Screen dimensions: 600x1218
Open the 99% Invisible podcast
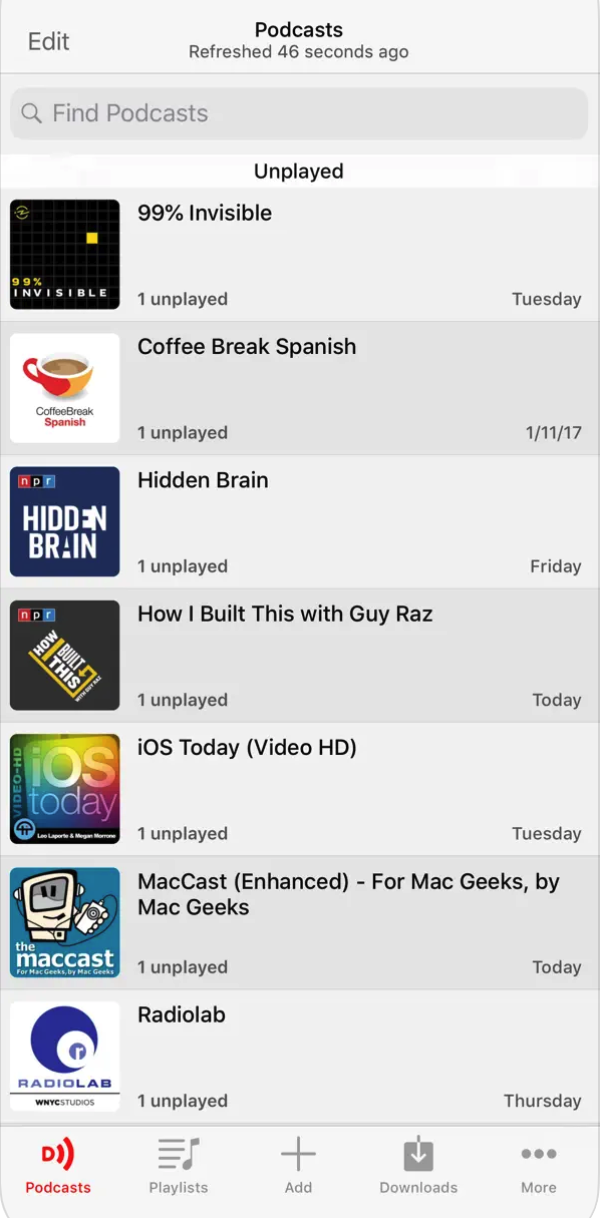tap(300, 255)
